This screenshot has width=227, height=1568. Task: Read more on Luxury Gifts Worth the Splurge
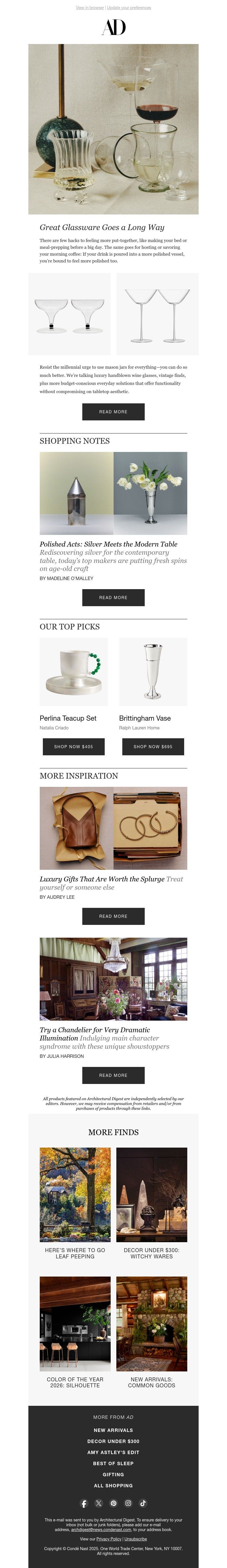(113, 916)
